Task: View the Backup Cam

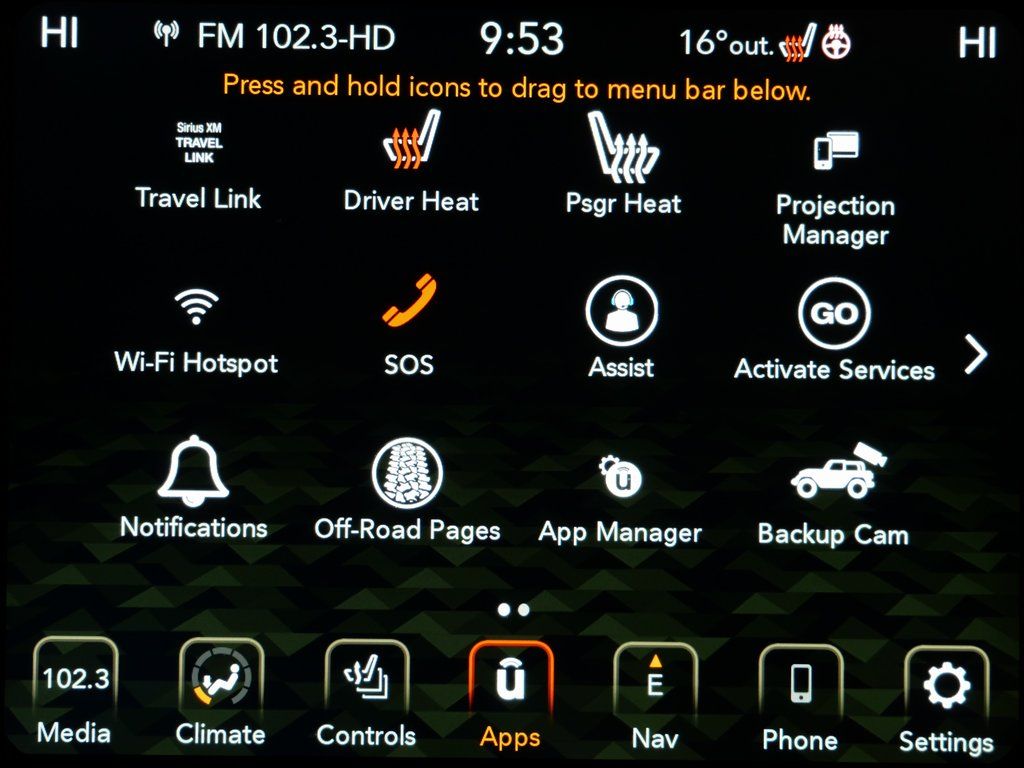Action: click(x=833, y=495)
